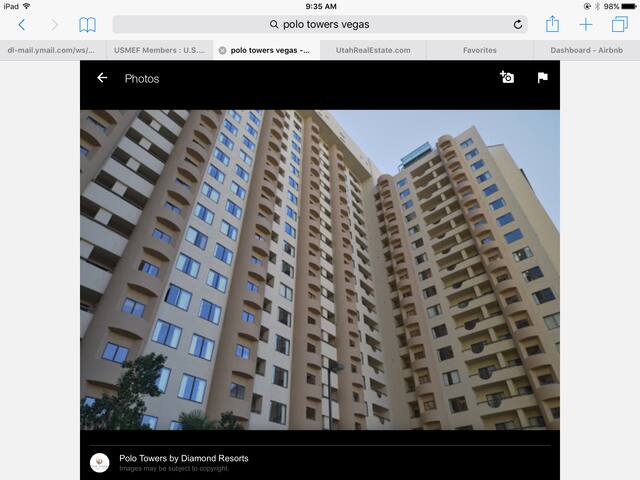This screenshot has width=640, height=480.
Task: Switch to the Favorites tab
Action: click(x=480, y=50)
